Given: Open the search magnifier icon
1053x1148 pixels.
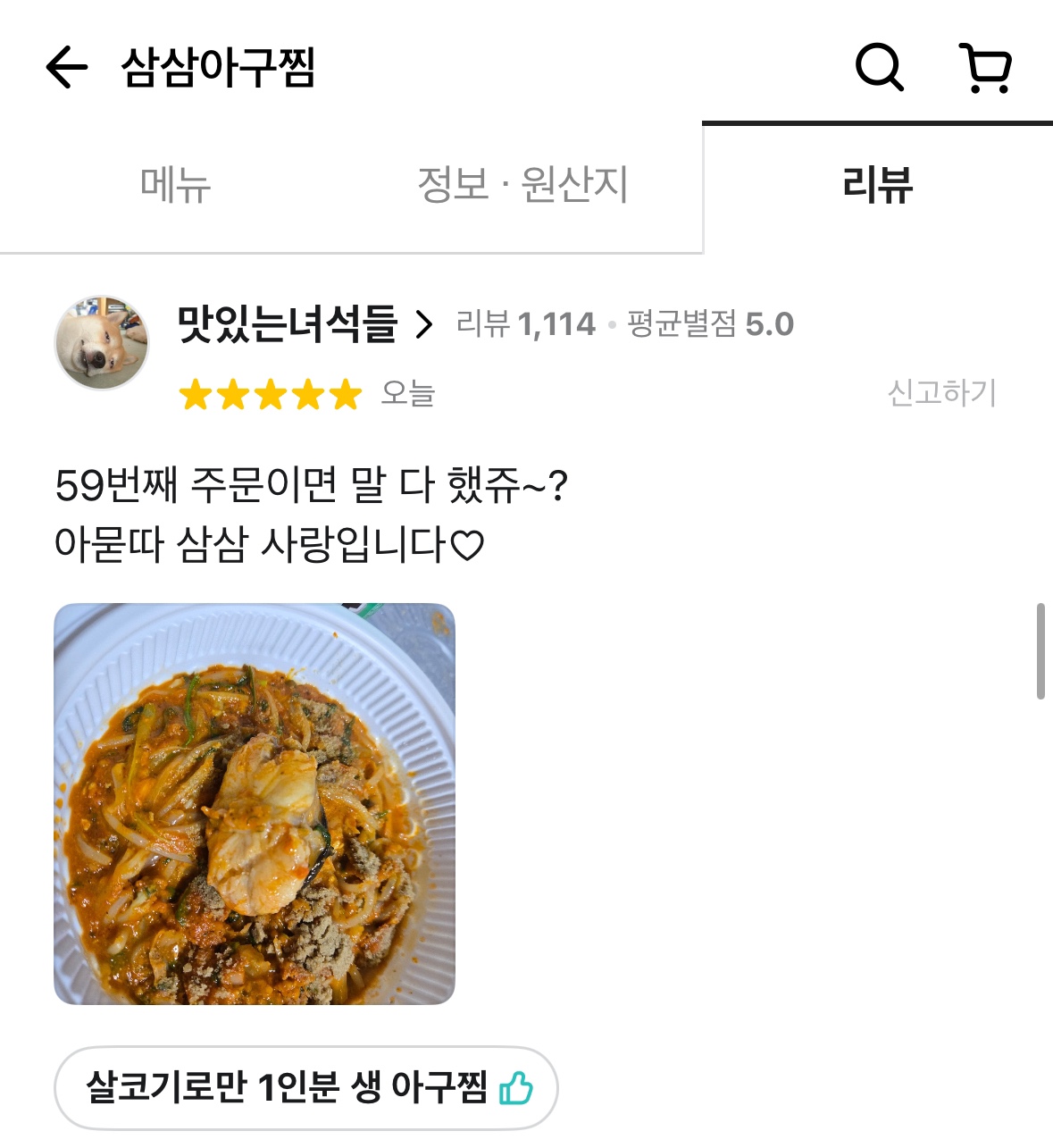Looking at the screenshot, I should 879,67.
